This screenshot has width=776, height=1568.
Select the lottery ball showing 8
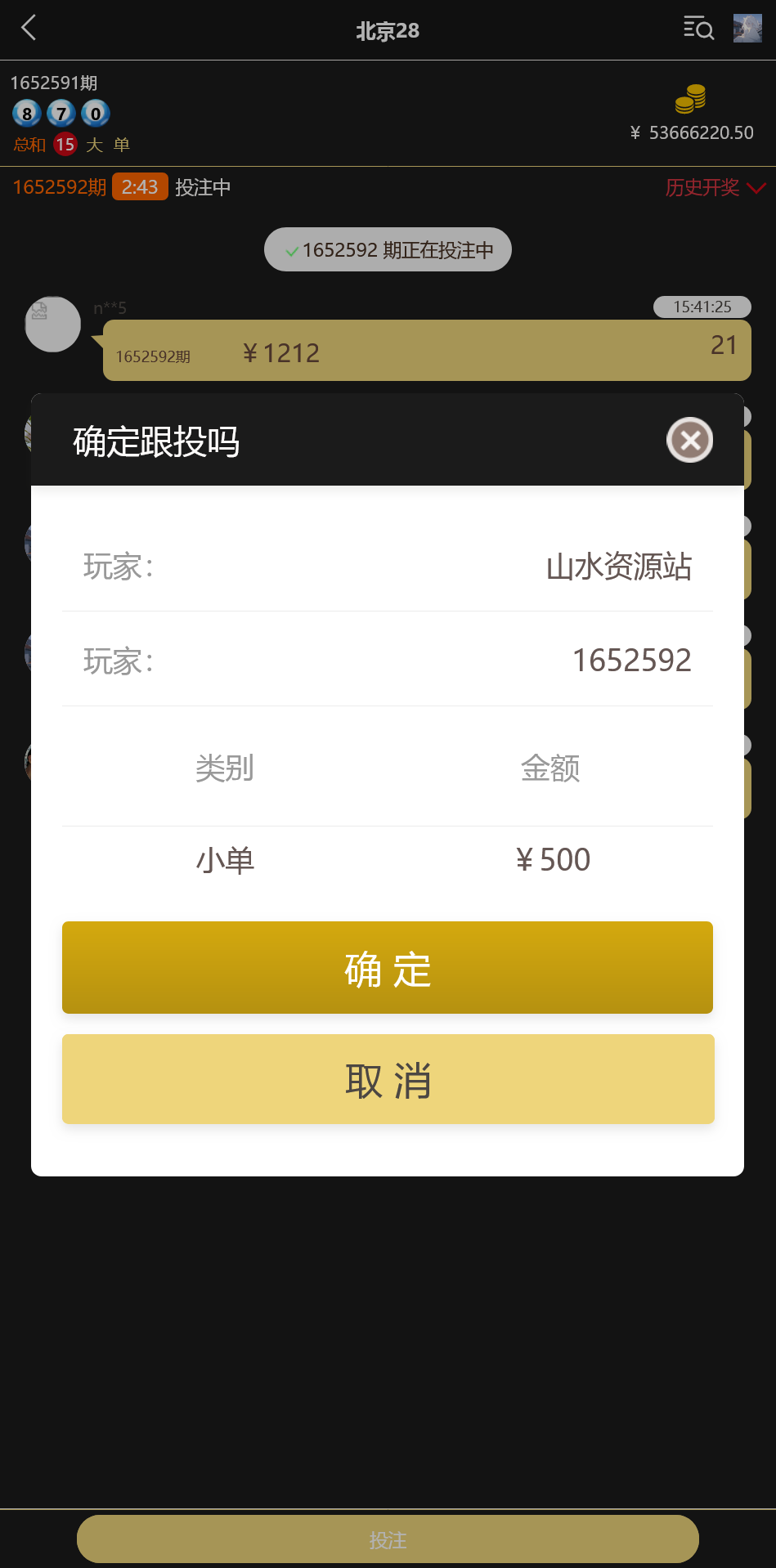[27, 114]
